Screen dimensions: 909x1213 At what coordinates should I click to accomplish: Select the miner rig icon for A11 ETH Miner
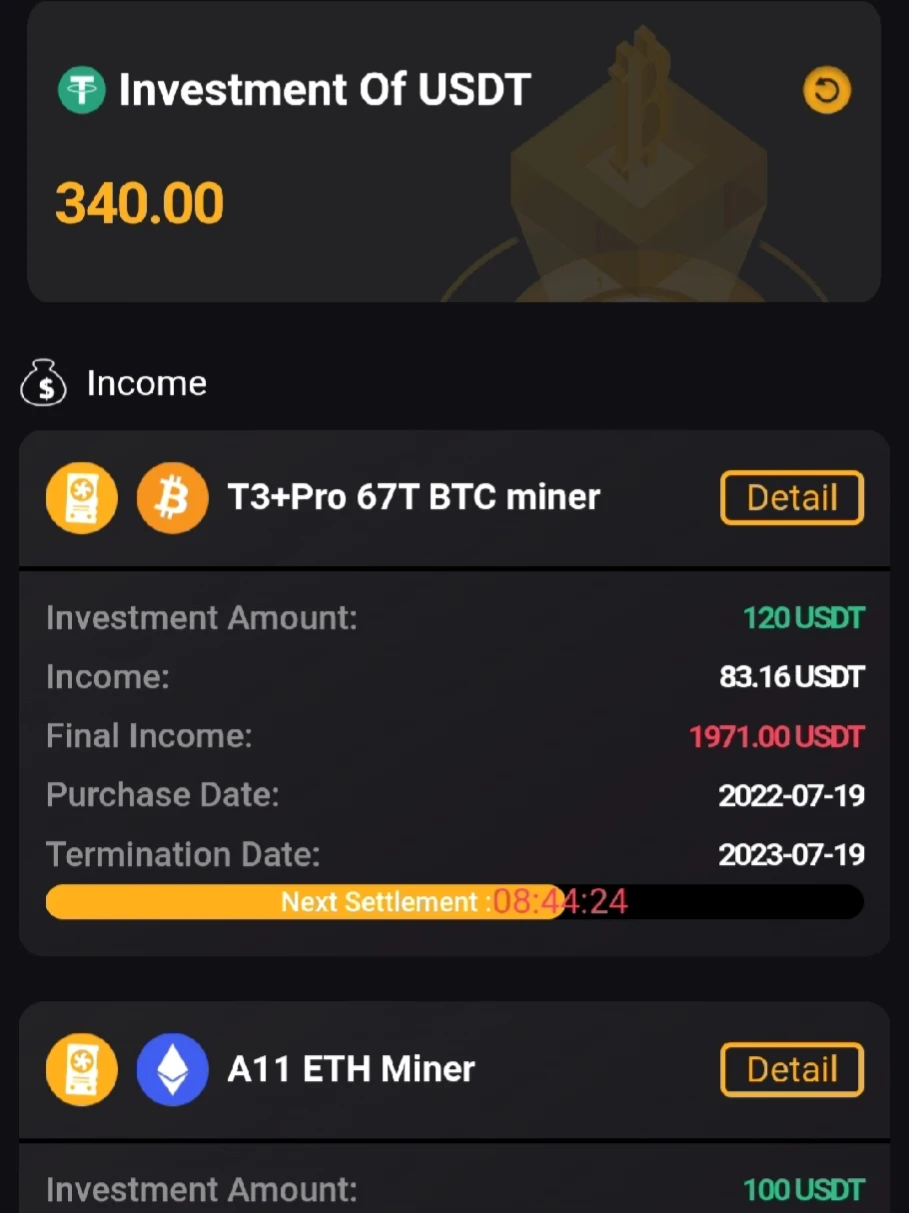point(81,1069)
